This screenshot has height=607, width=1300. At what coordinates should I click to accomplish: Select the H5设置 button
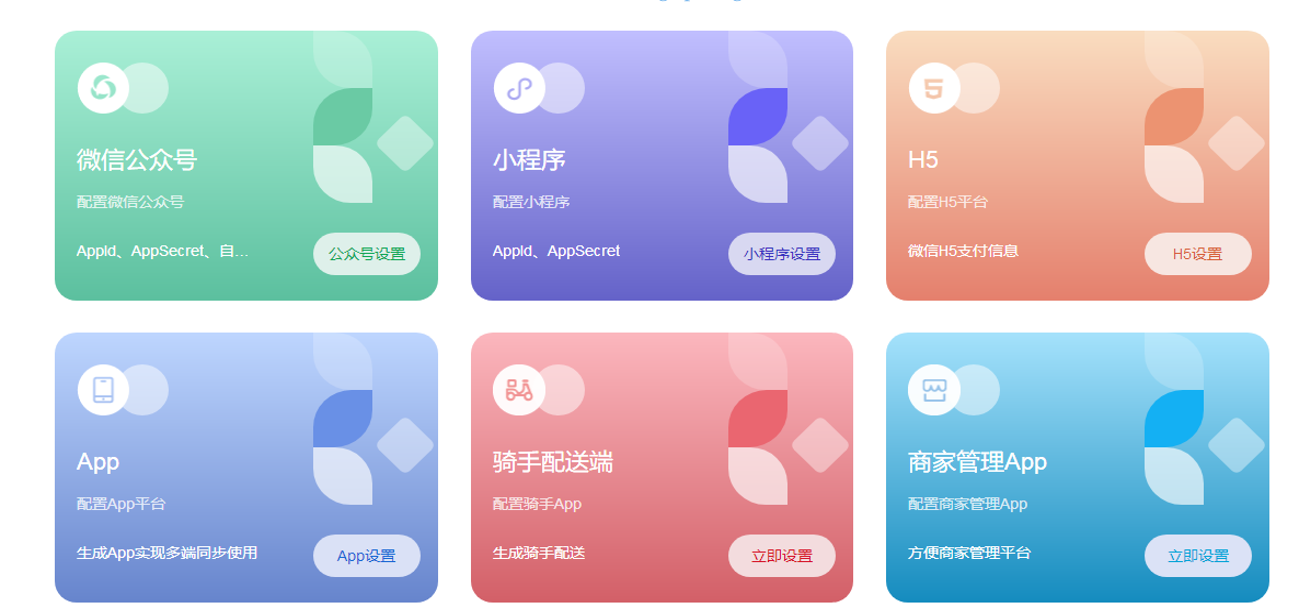click(1197, 254)
